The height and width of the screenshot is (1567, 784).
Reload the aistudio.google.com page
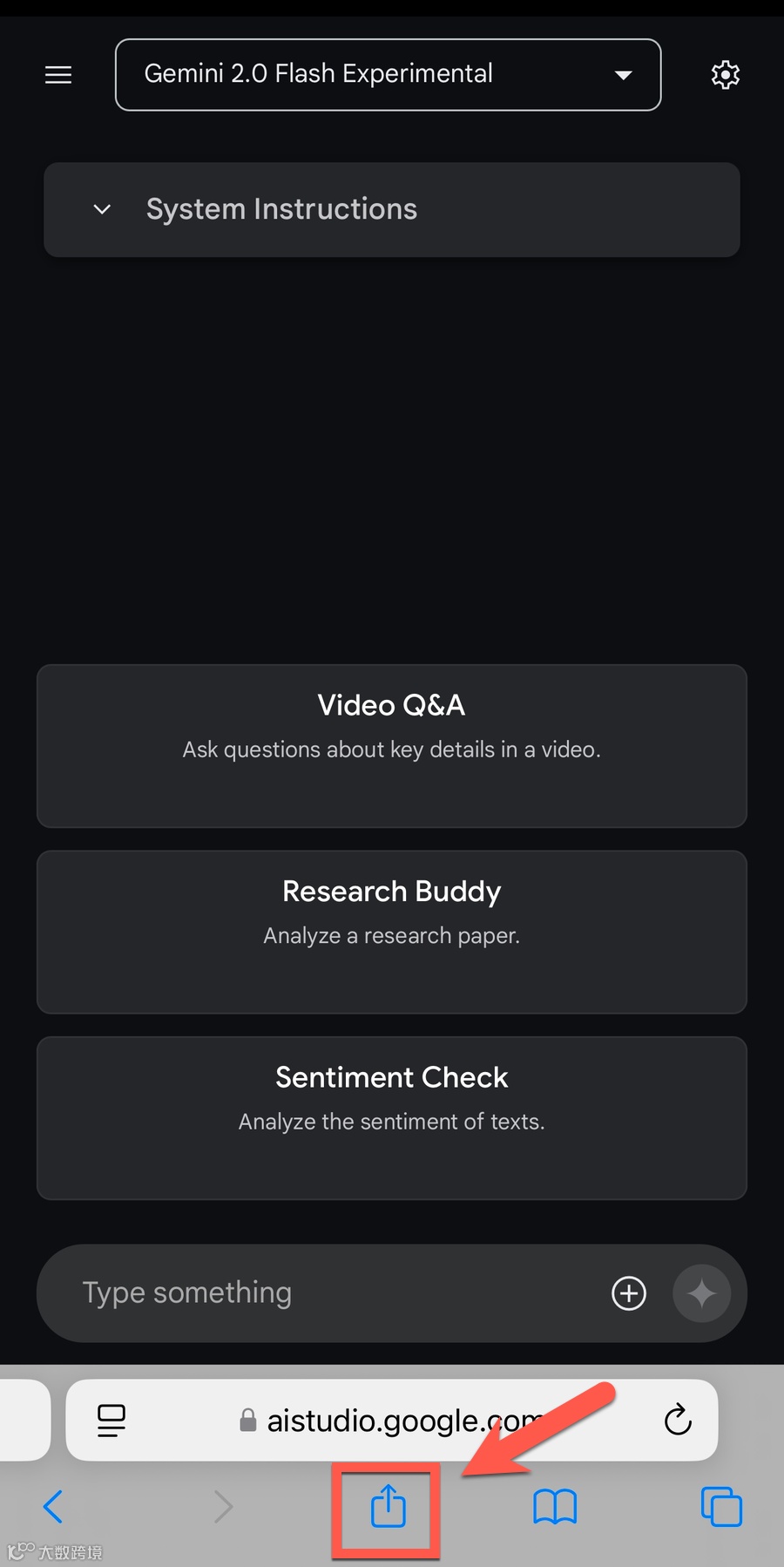point(678,1420)
